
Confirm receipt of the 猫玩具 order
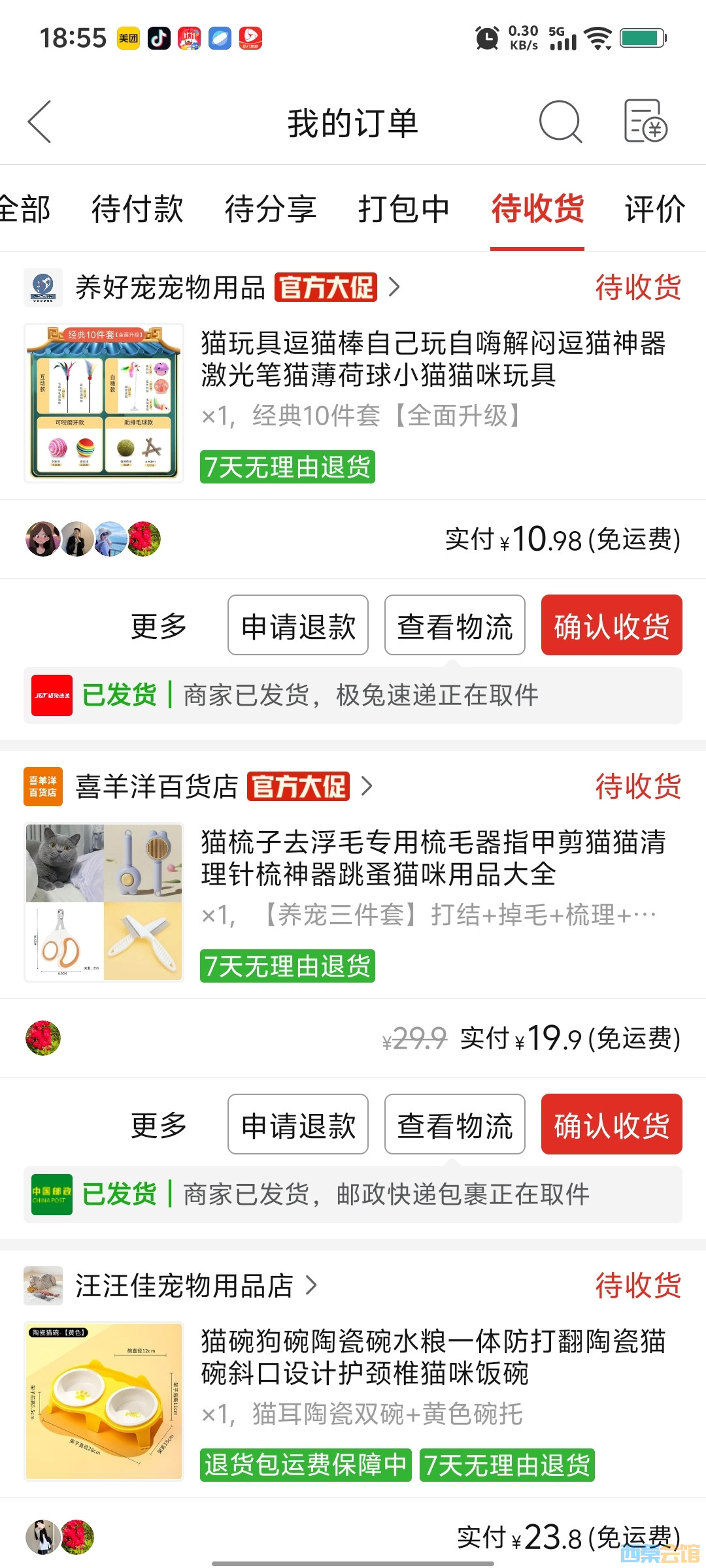tap(611, 625)
